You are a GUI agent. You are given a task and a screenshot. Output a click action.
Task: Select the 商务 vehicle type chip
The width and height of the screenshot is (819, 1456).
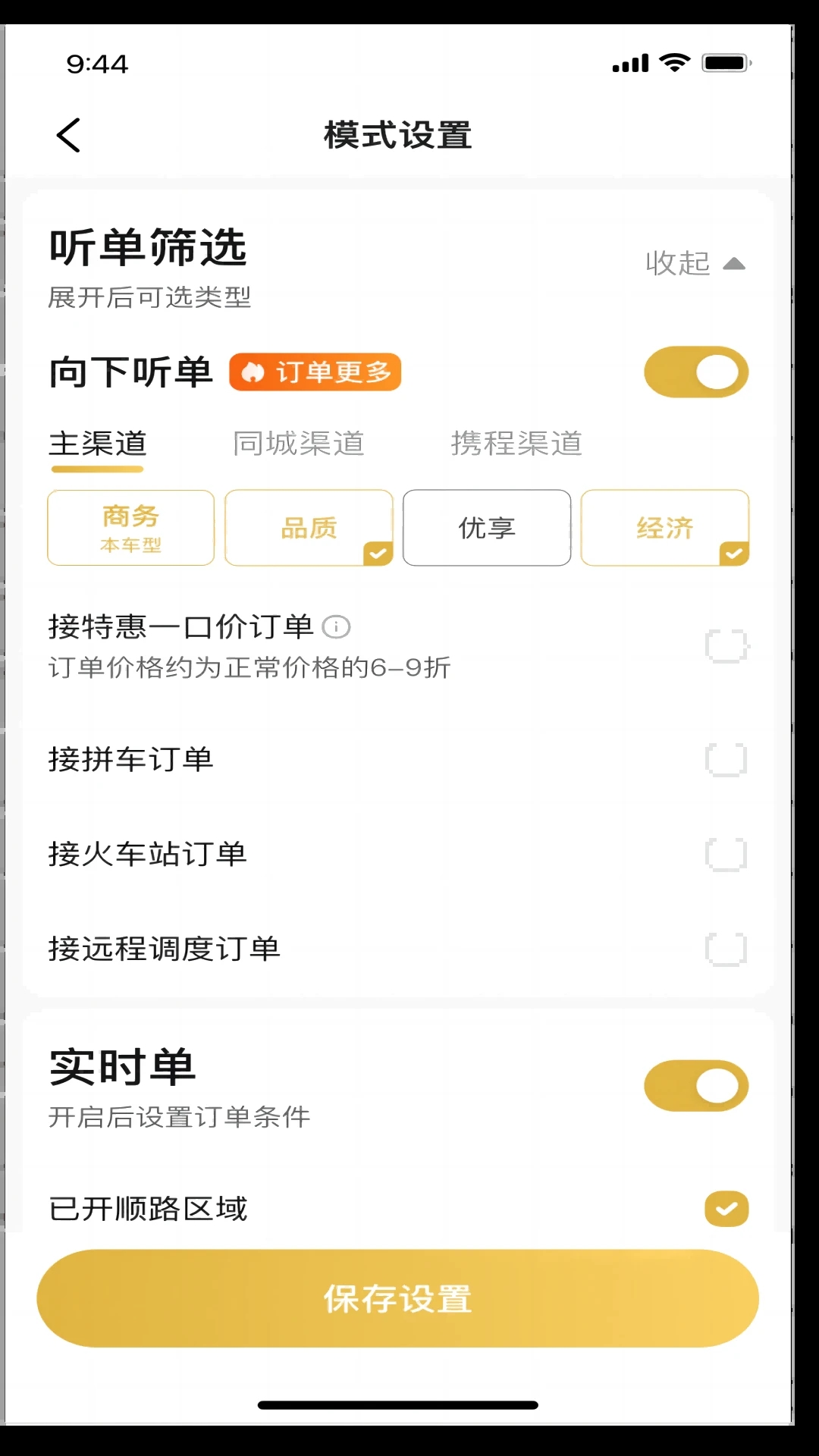pyautogui.click(x=130, y=528)
